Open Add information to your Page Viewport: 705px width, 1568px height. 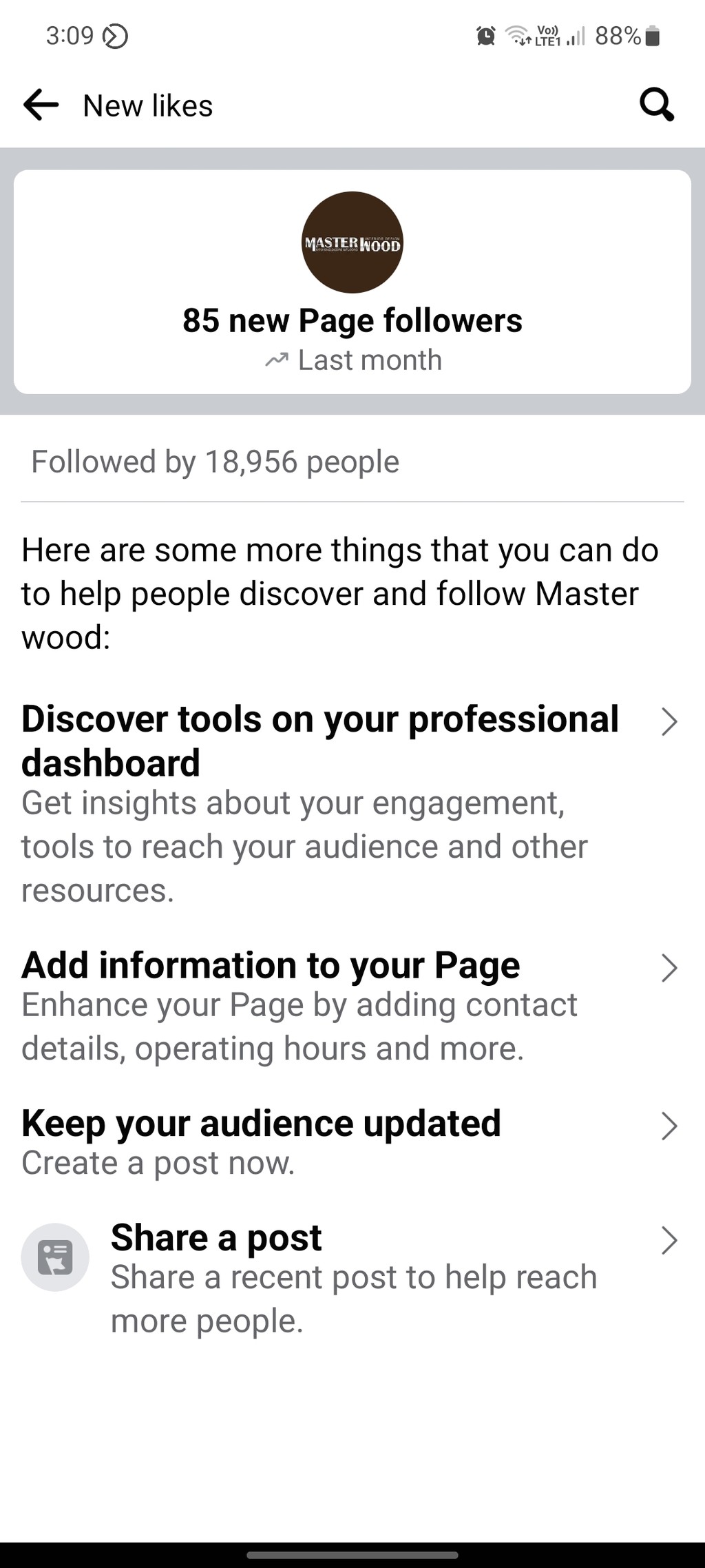pyautogui.click(x=352, y=1007)
